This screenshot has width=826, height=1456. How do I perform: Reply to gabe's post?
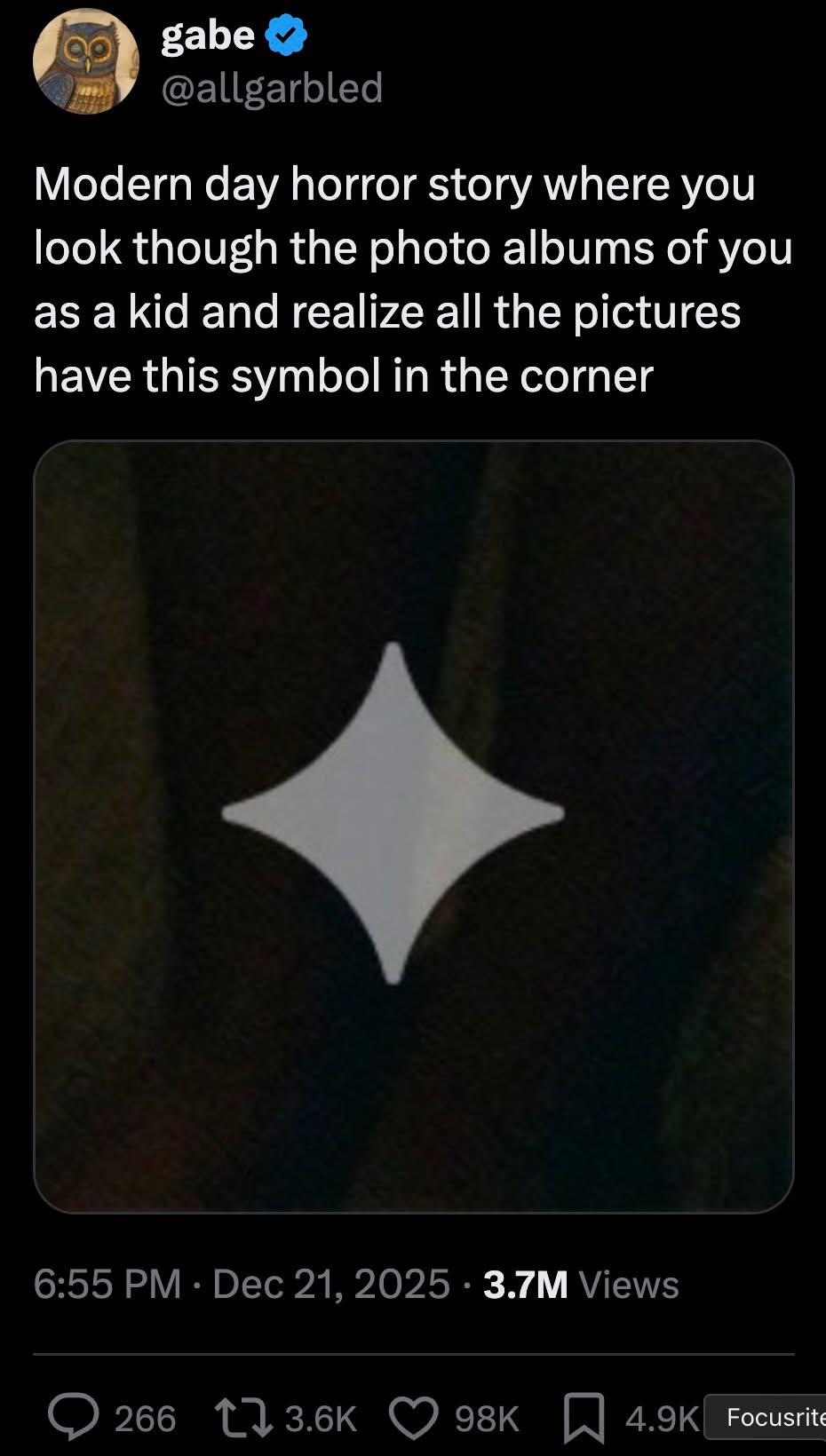(x=74, y=1417)
